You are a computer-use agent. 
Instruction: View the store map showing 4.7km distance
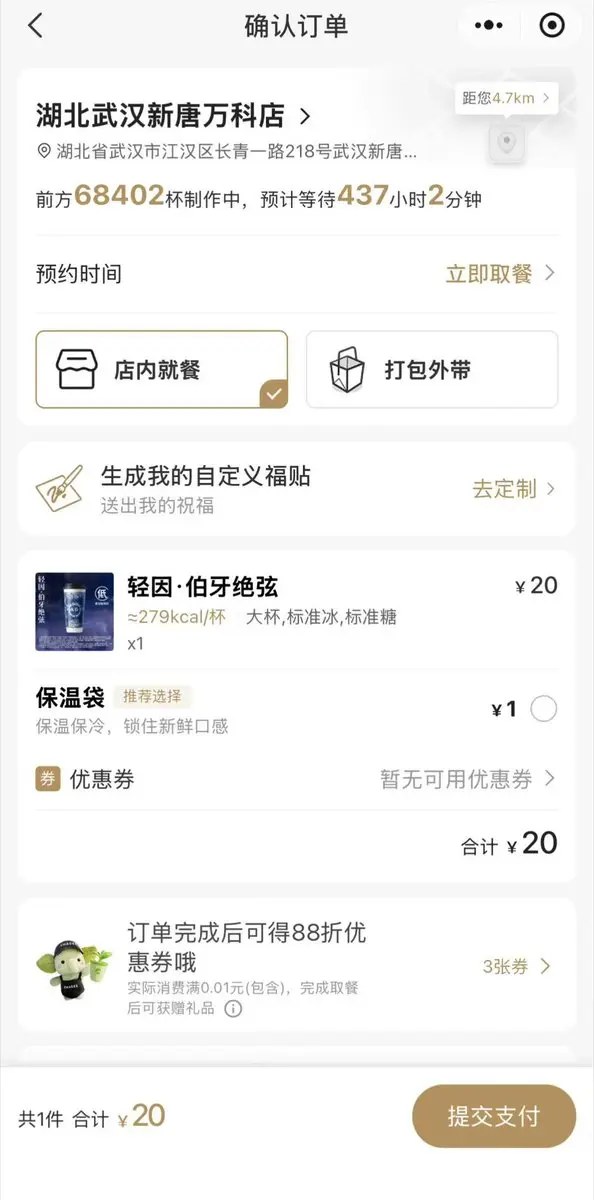point(507,121)
